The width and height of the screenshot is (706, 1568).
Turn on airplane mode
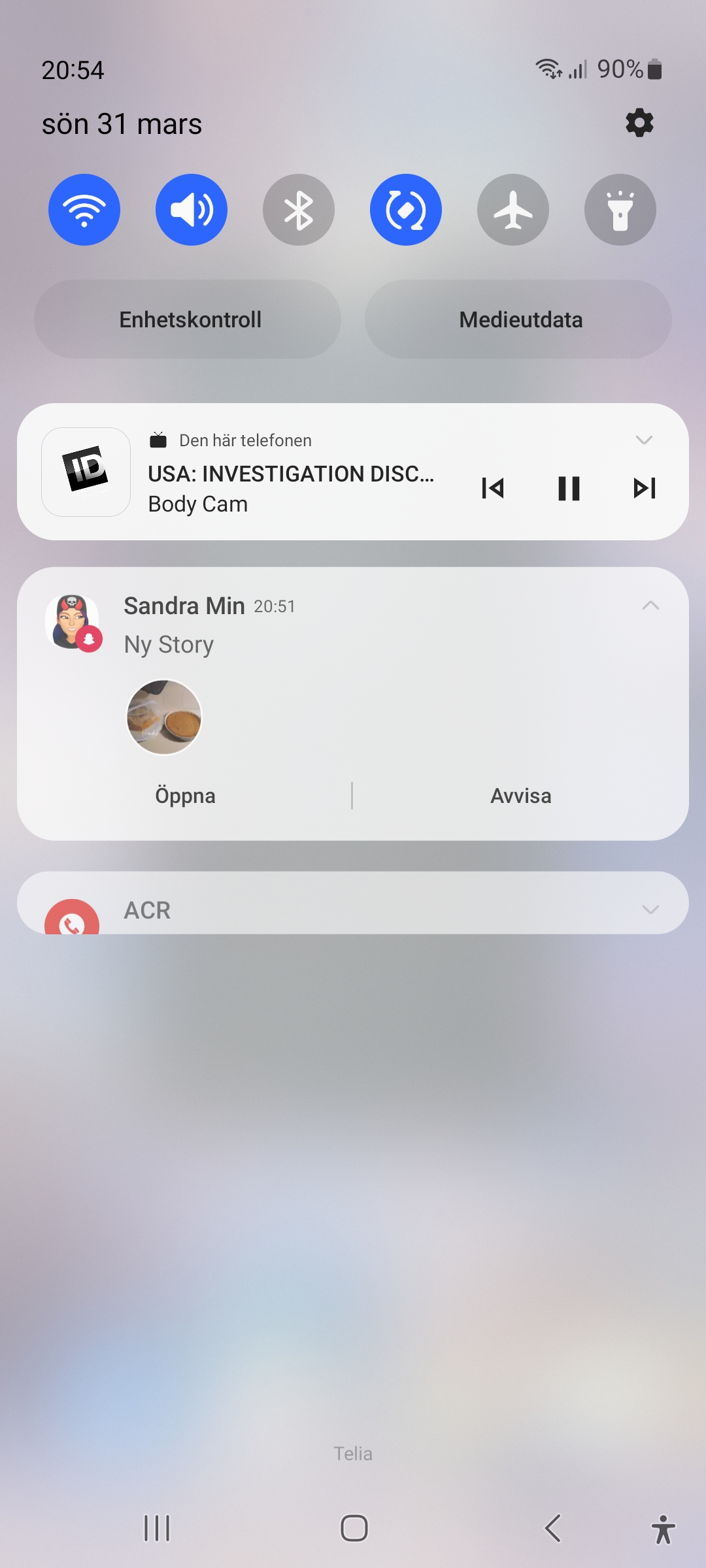pyautogui.click(x=513, y=210)
